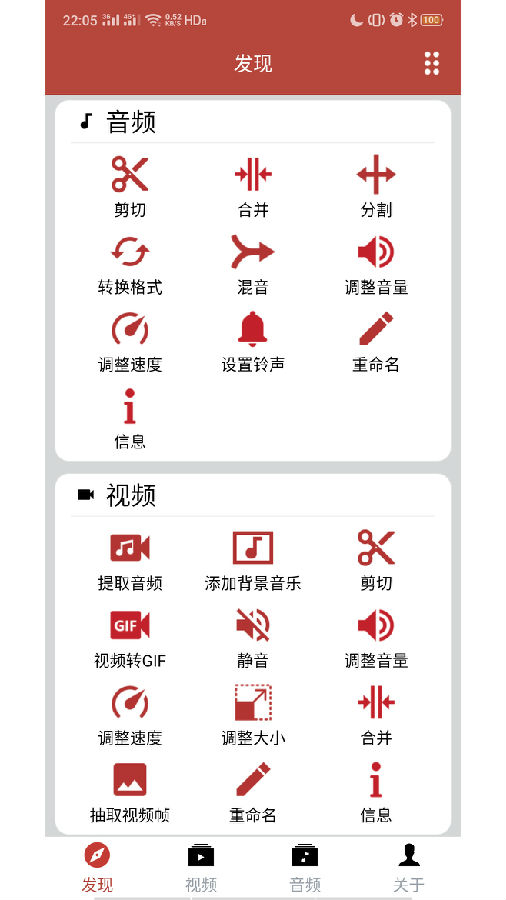506x900 pixels.
Task: Go to the 关于 tab
Action: pyautogui.click(x=408, y=868)
